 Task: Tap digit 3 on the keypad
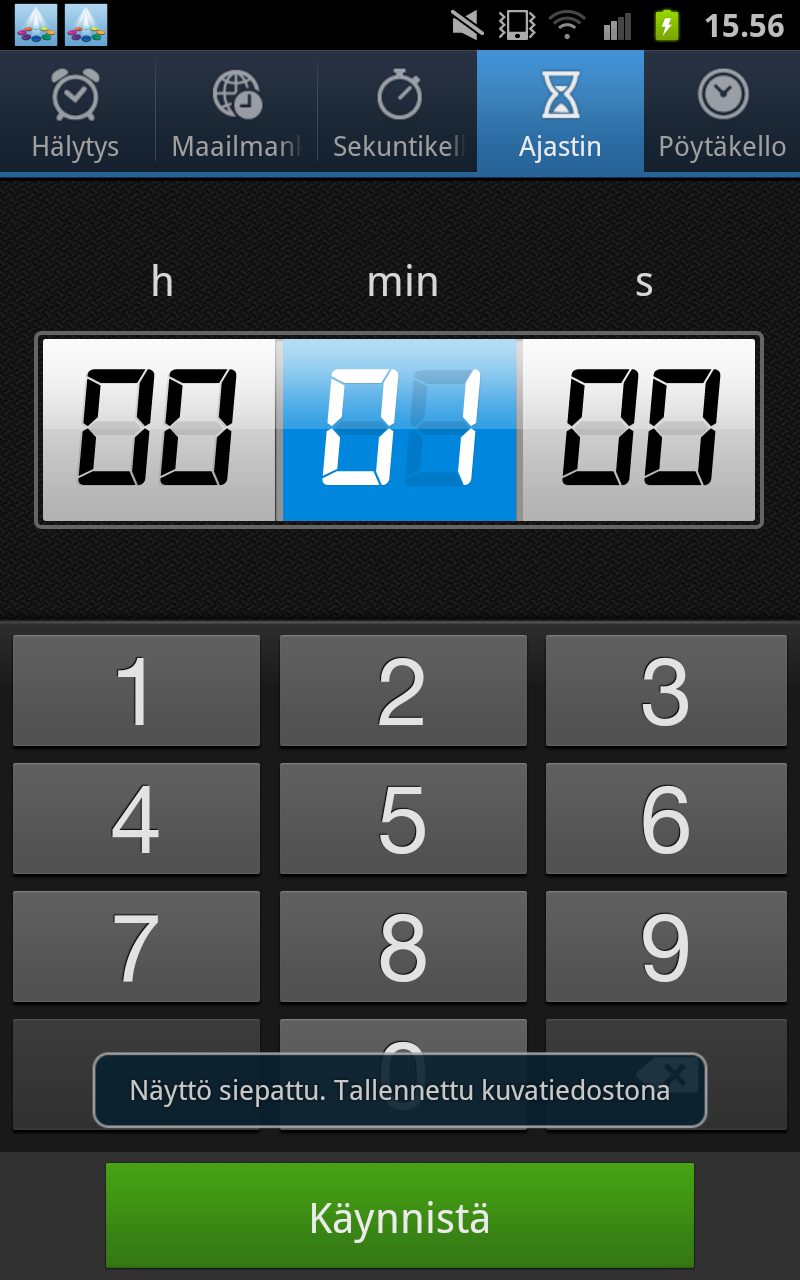(666, 691)
